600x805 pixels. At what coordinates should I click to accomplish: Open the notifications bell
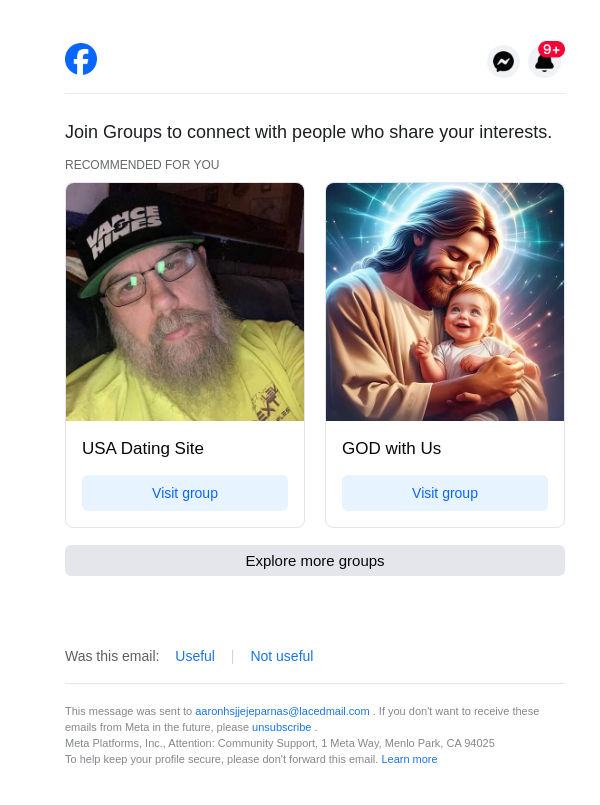point(544,62)
